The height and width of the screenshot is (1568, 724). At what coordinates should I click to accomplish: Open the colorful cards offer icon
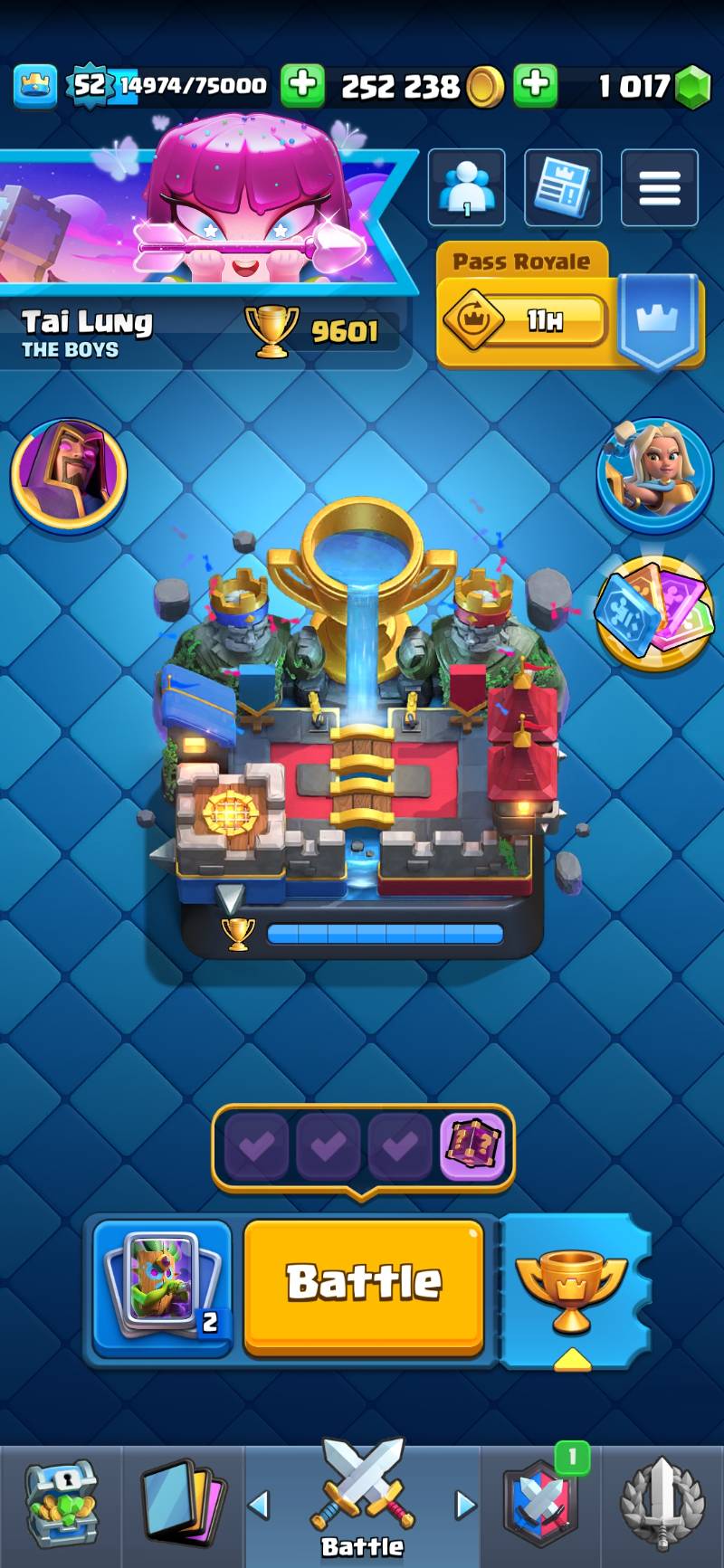tap(653, 610)
